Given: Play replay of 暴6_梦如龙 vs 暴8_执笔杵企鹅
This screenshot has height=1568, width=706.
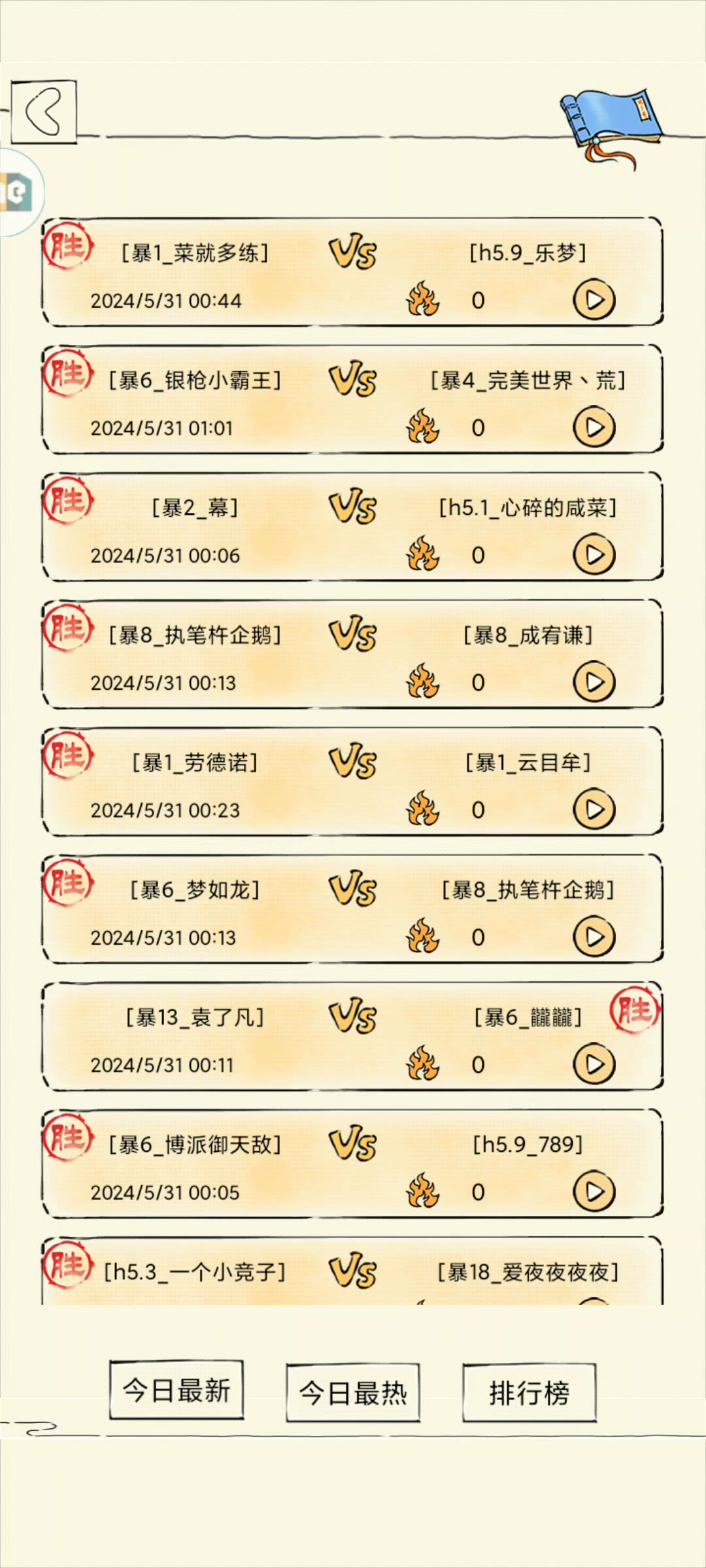Looking at the screenshot, I should (594, 937).
